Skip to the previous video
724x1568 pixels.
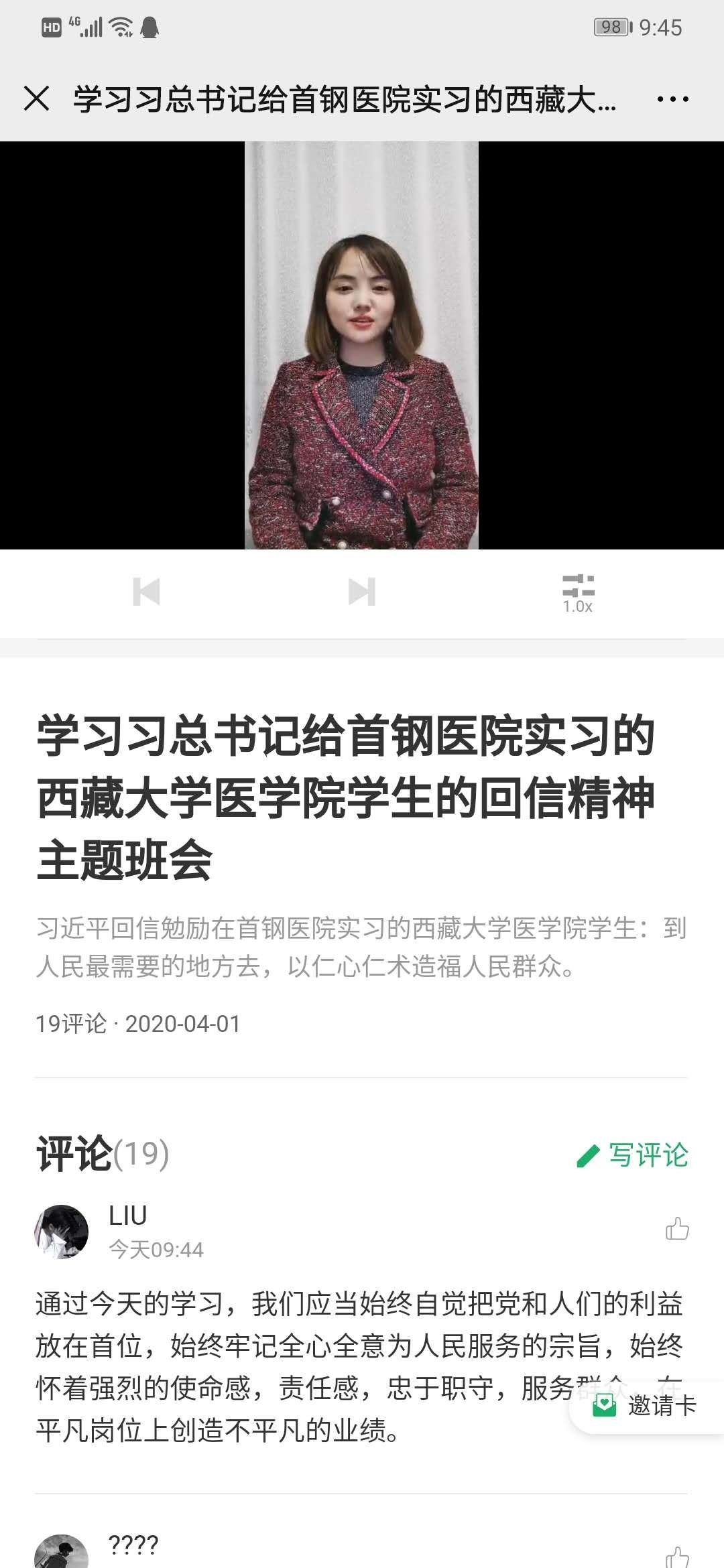(146, 592)
